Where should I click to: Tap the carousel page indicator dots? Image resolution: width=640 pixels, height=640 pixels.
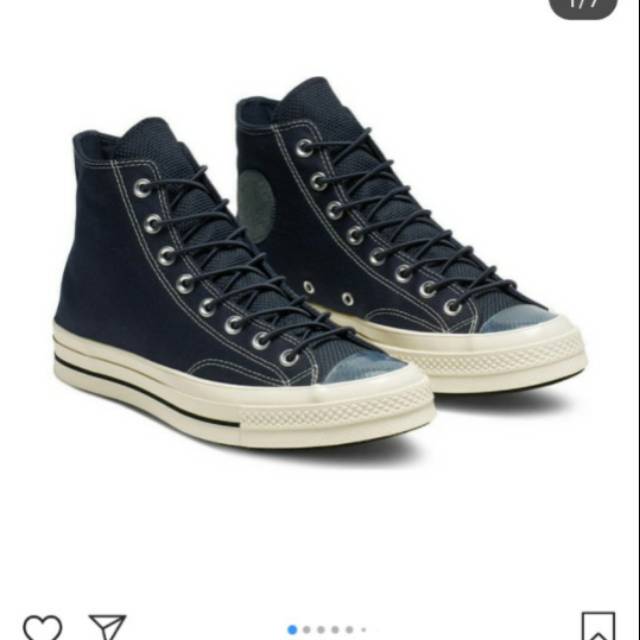click(x=327, y=630)
